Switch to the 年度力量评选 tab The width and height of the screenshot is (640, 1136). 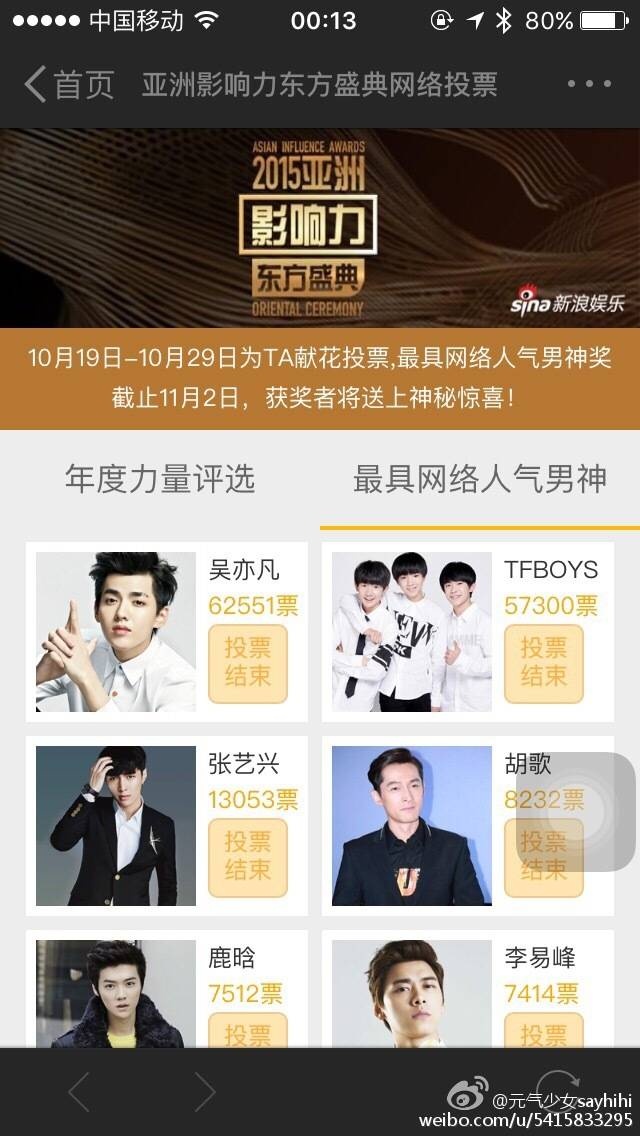coord(160,479)
